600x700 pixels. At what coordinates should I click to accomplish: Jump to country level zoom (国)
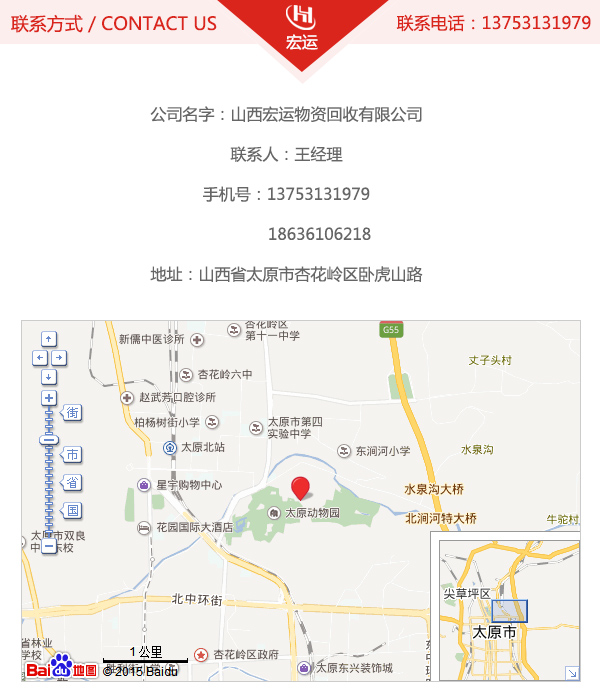pyautogui.click(x=72, y=511)
